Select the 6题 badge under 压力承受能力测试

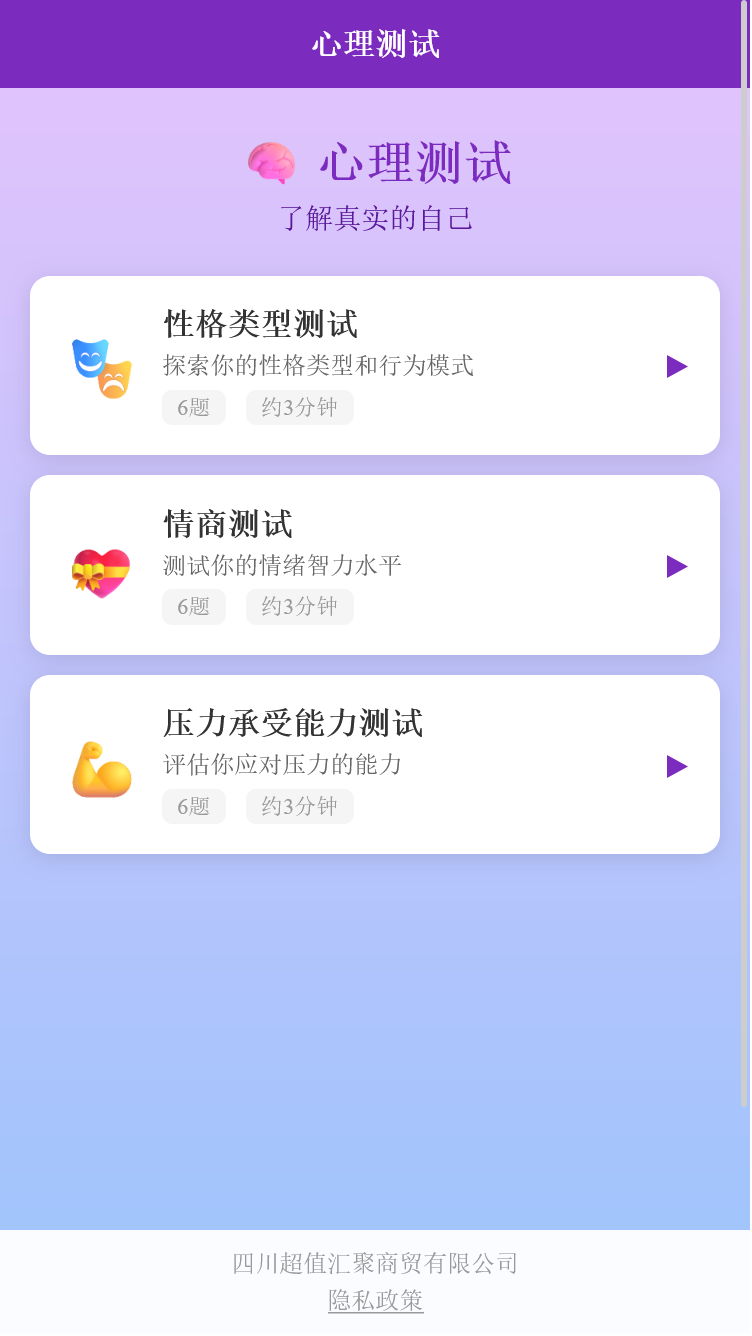click(x=193, y=806)
